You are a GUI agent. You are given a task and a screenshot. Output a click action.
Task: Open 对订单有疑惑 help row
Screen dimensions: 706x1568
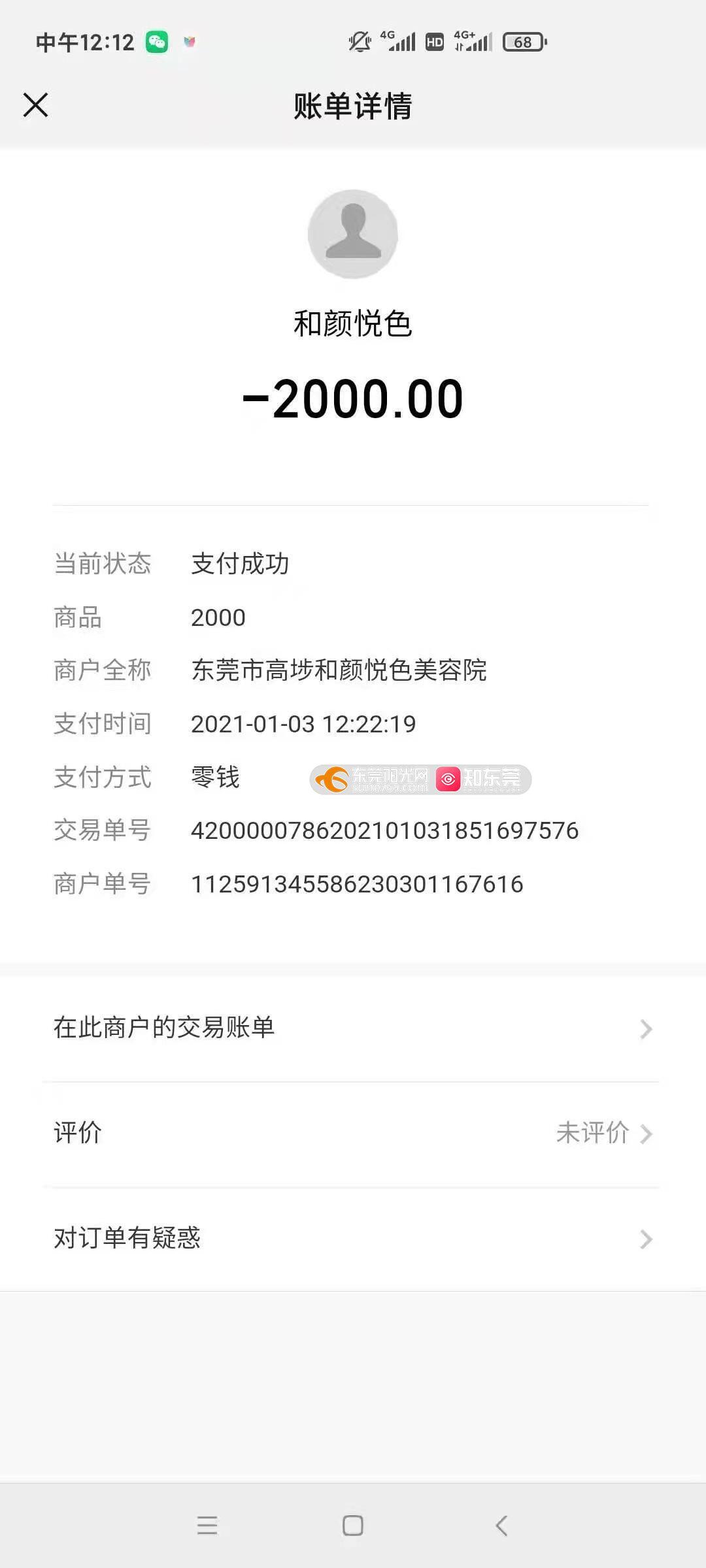click(x=353, y=1239)
